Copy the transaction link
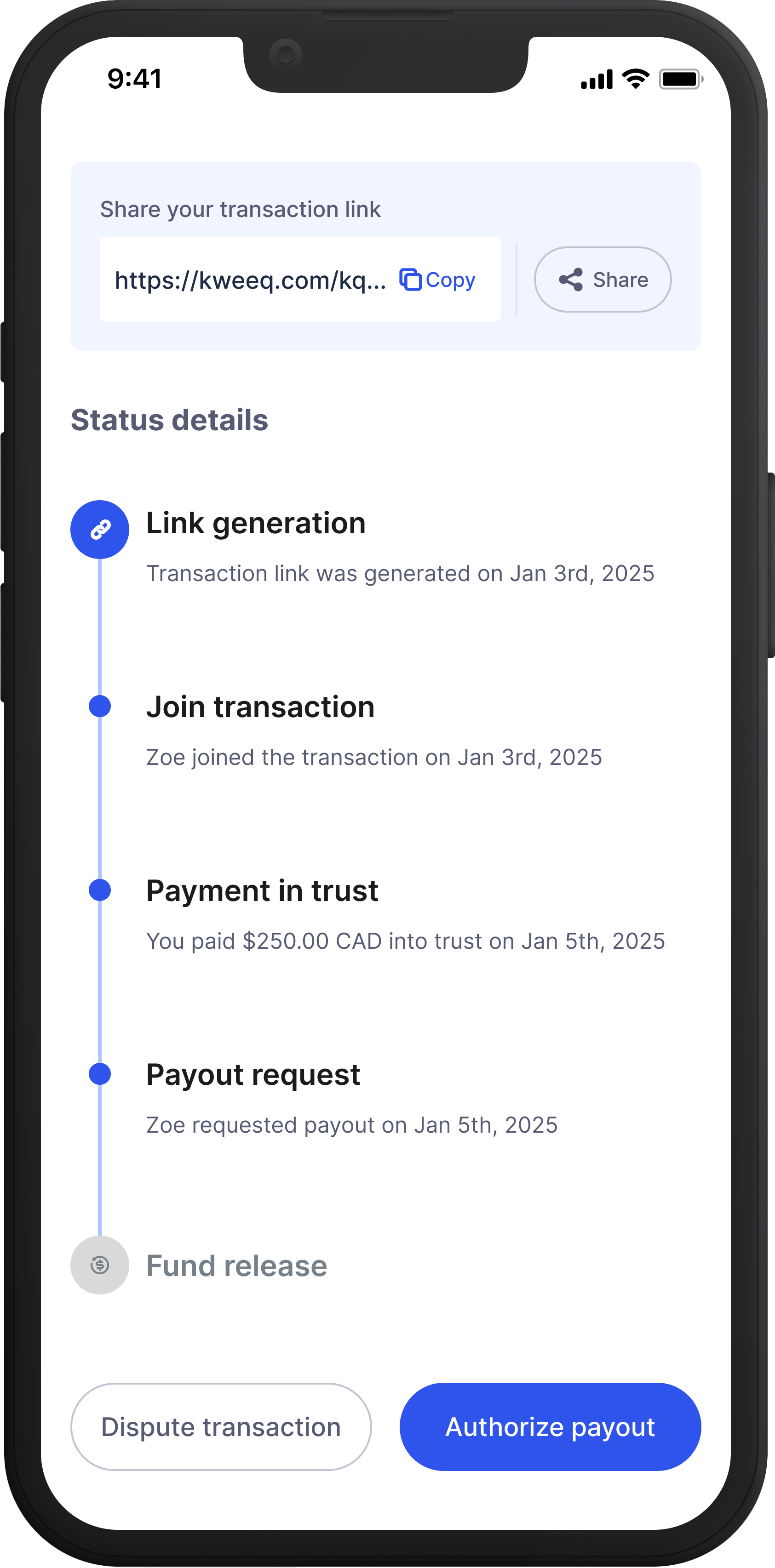775x1568 pixels. point(437,280)
